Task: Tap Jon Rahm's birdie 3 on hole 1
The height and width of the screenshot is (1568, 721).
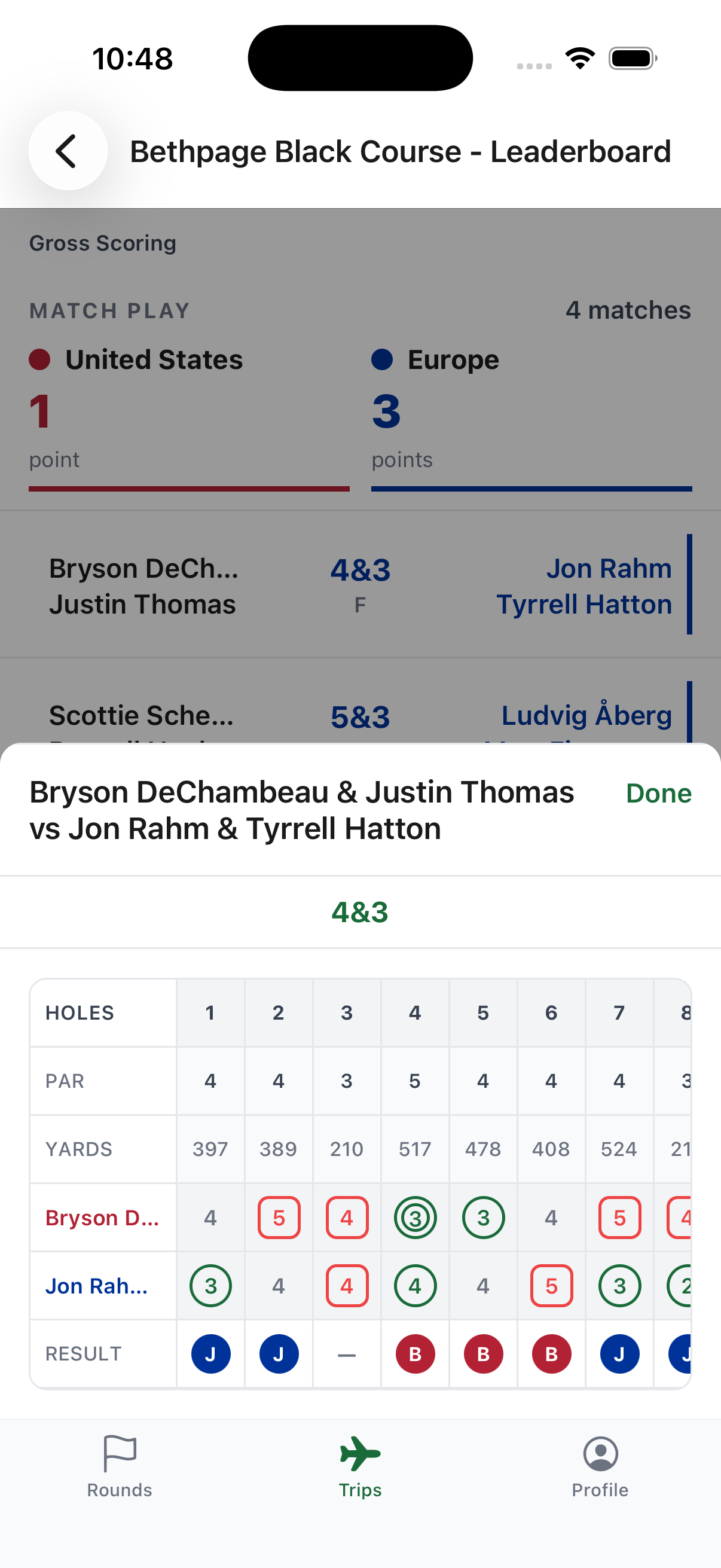Action: (x=210, y=1286)
